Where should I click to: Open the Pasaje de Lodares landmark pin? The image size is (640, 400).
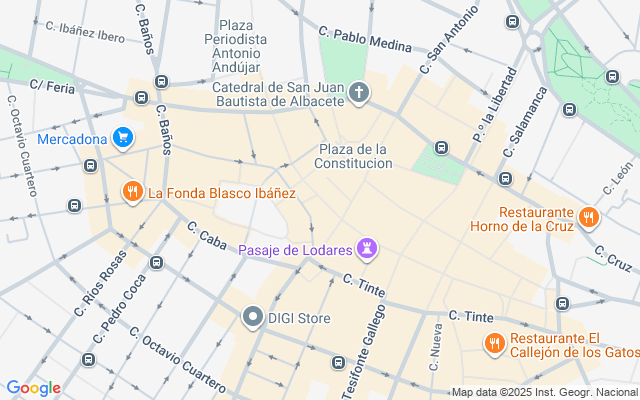tap(368, 248)
